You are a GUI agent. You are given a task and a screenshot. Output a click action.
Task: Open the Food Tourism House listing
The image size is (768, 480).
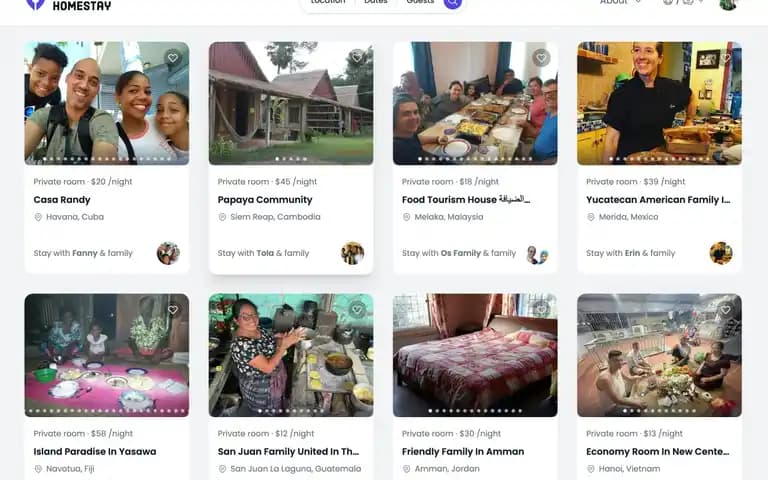[x=465, y=200]
